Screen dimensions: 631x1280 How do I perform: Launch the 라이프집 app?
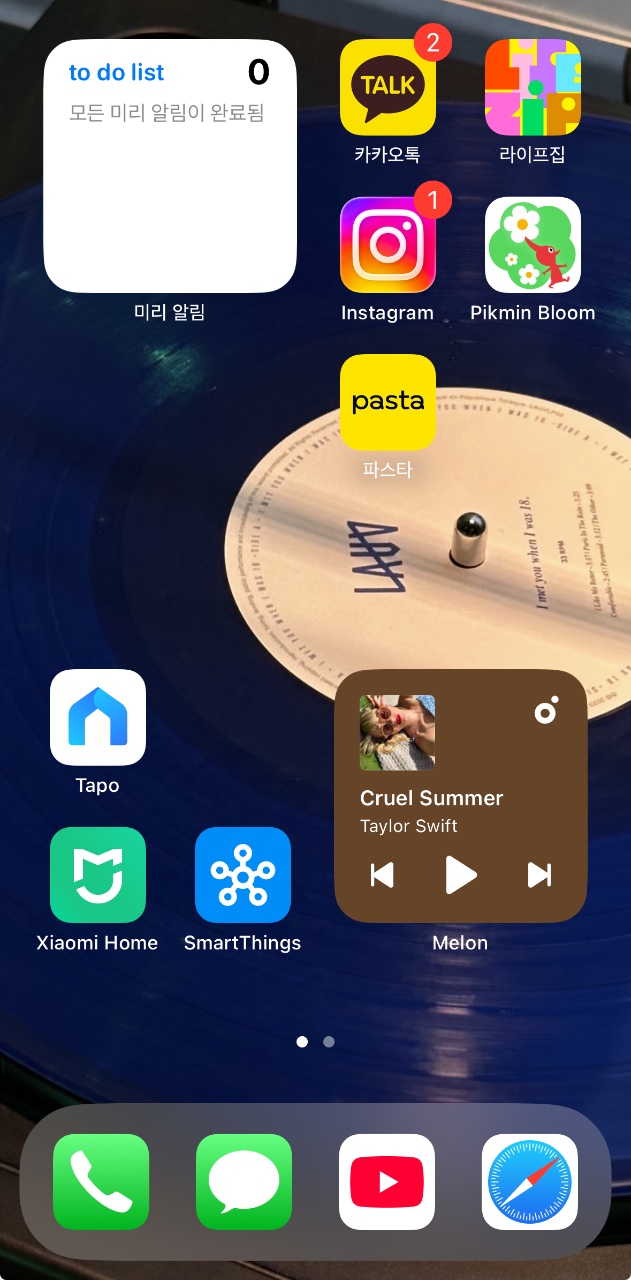pyautogui.click(x=533, y=87)
